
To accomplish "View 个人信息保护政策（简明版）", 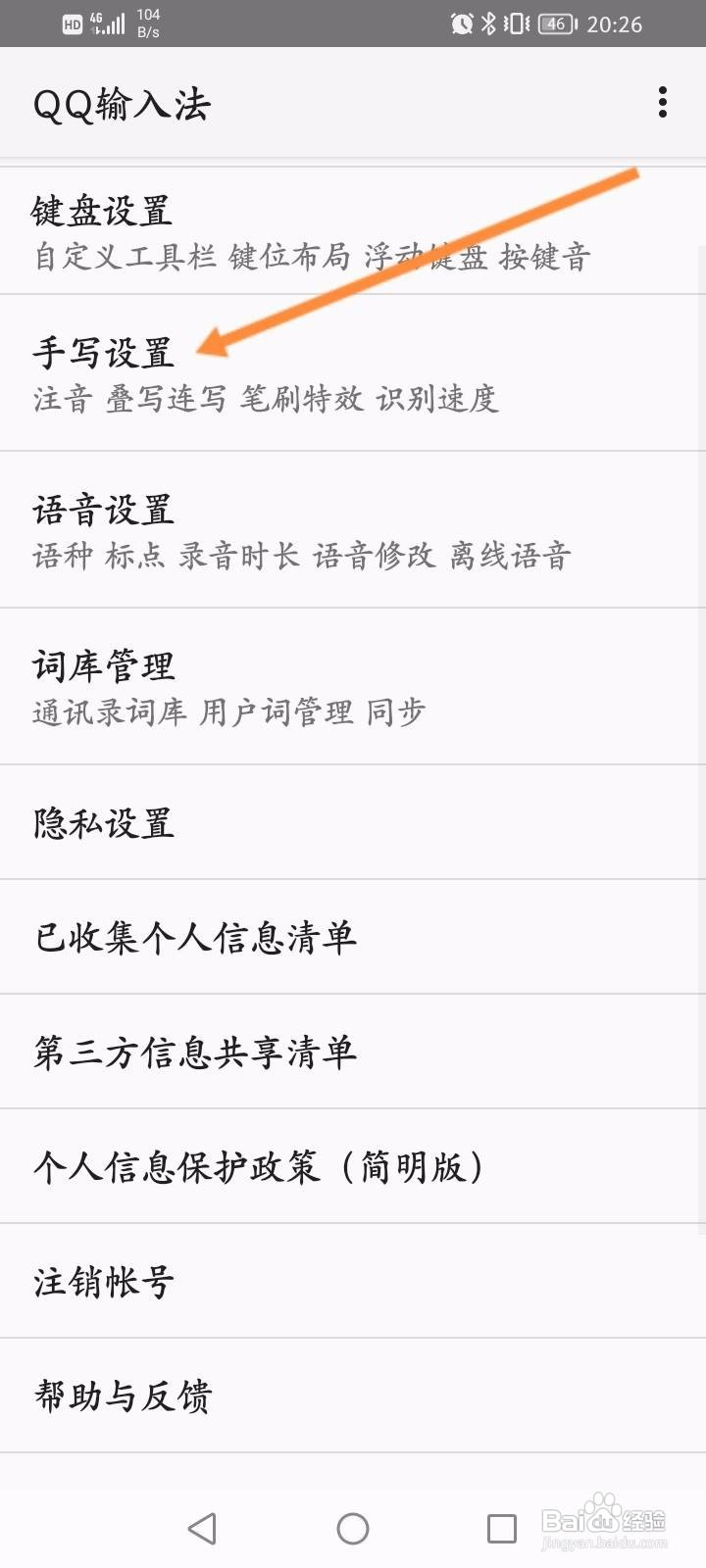I will click(x=257, y=1166).
